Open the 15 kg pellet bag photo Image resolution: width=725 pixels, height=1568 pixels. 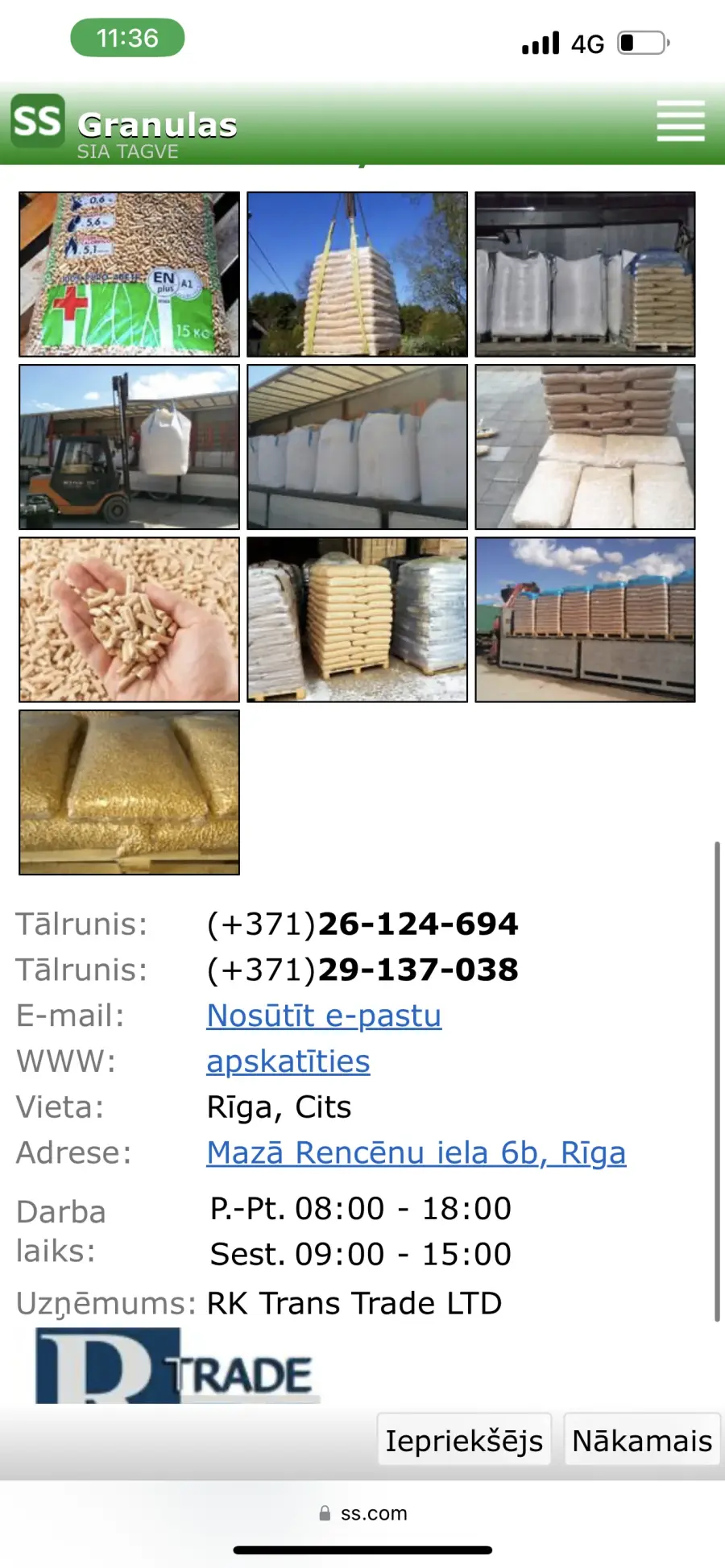click(130, 274)
